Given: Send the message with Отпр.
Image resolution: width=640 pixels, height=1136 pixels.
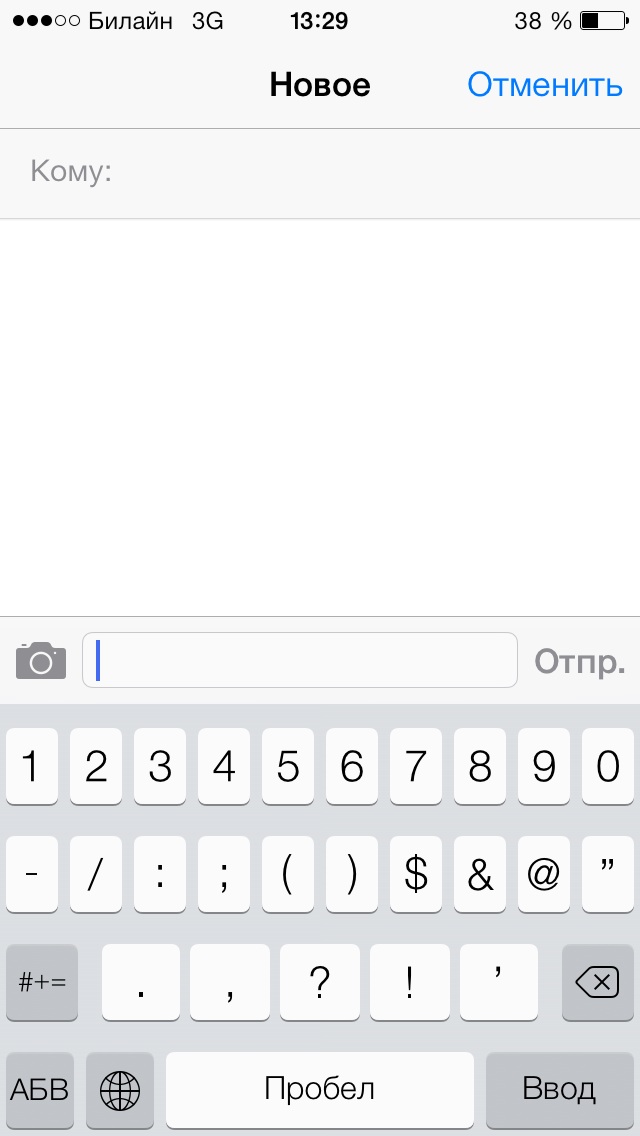Looking at the screenshot, I should [579, 661].
